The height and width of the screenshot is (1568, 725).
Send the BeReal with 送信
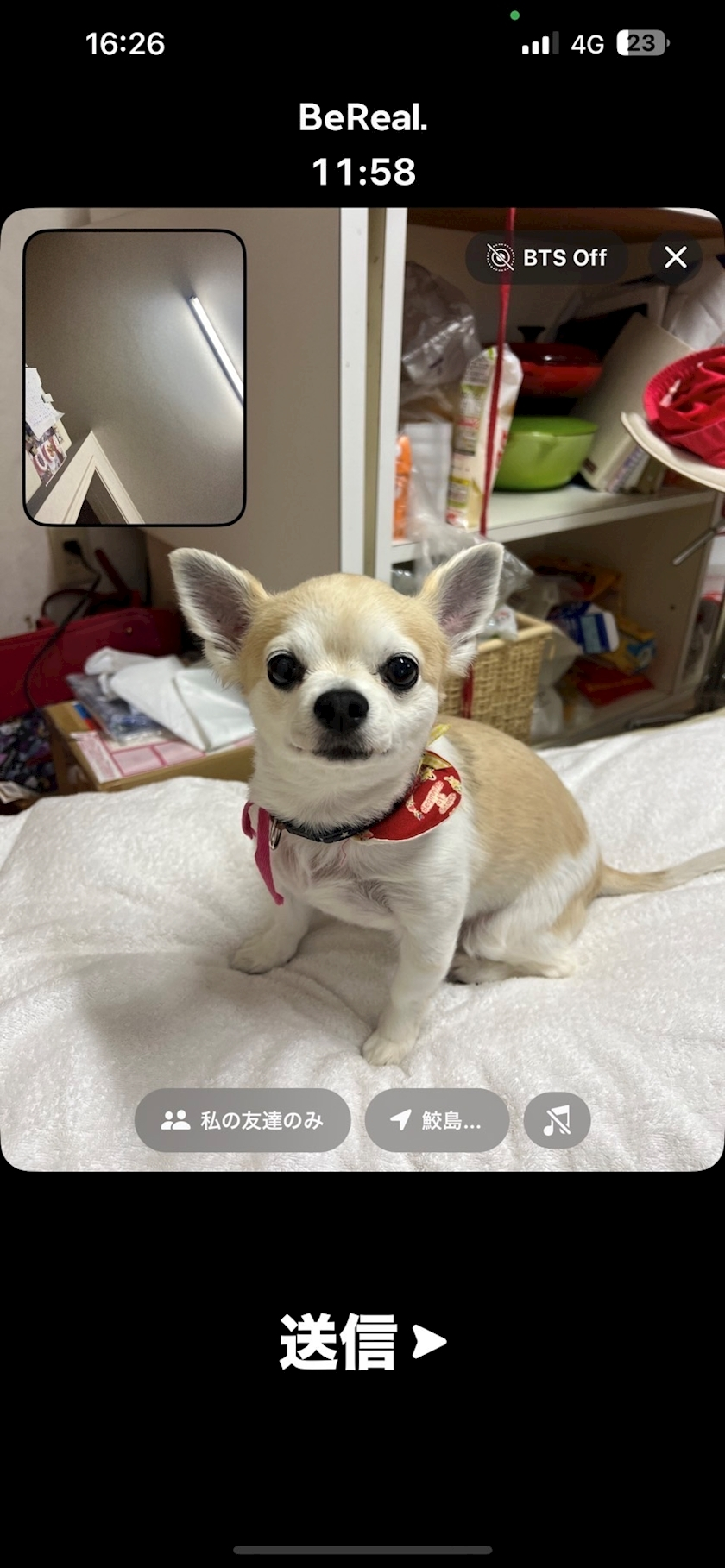point(362,1341)
